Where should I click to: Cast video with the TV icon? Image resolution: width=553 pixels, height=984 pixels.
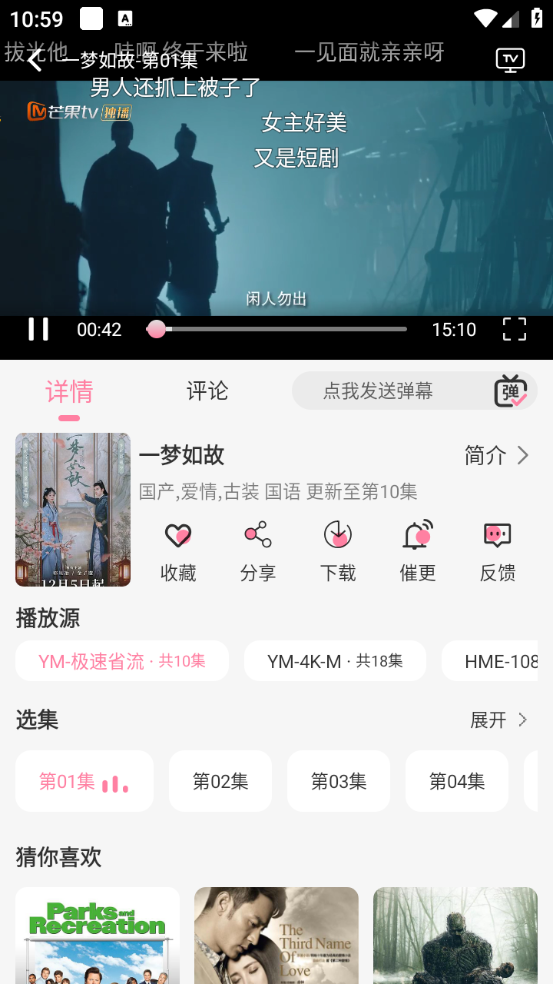[x=510, y=60]
